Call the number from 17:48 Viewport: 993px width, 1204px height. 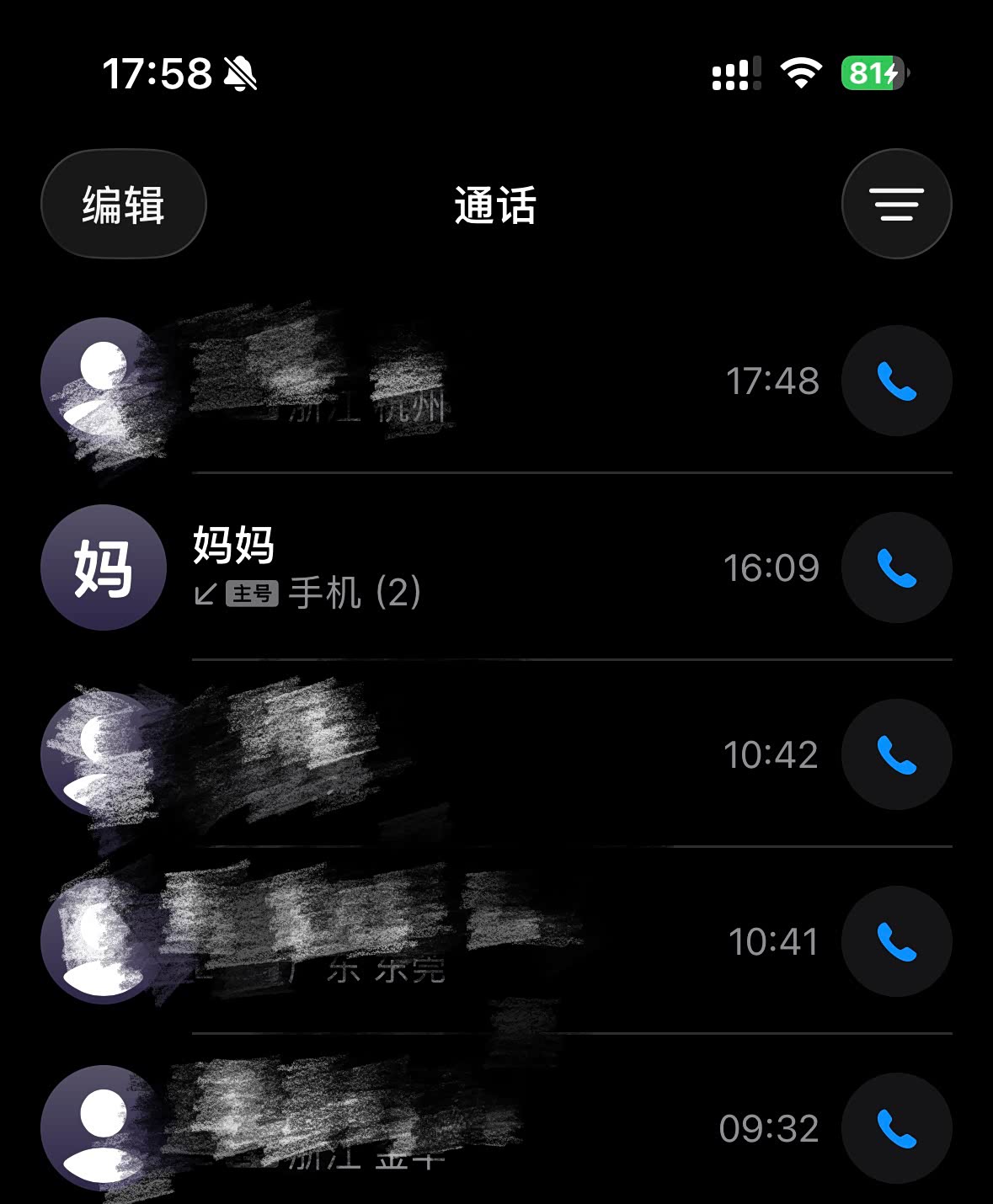pyautogui.click(x=897, y=381)
